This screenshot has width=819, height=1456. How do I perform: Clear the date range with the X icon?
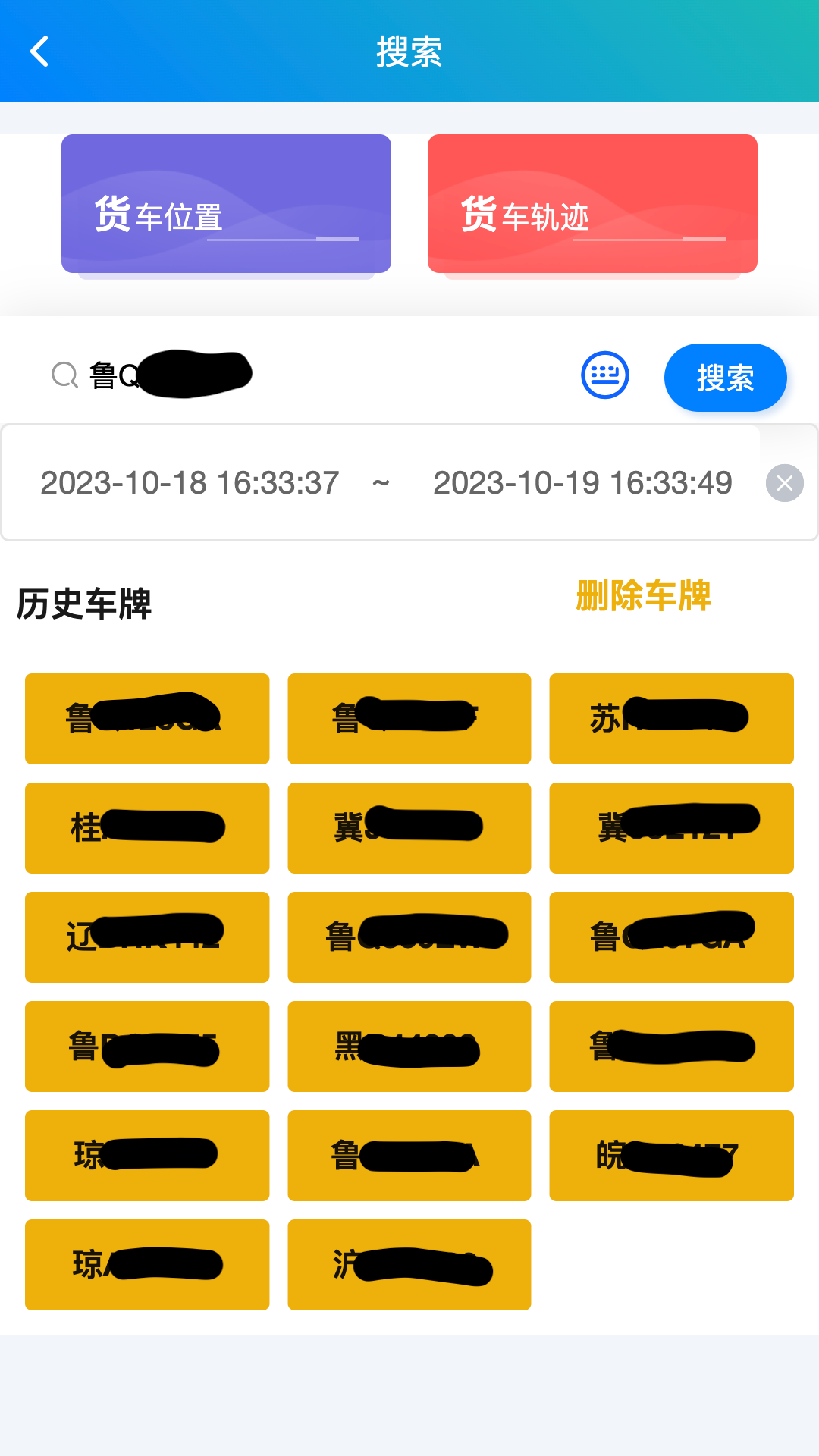(784, 483)
